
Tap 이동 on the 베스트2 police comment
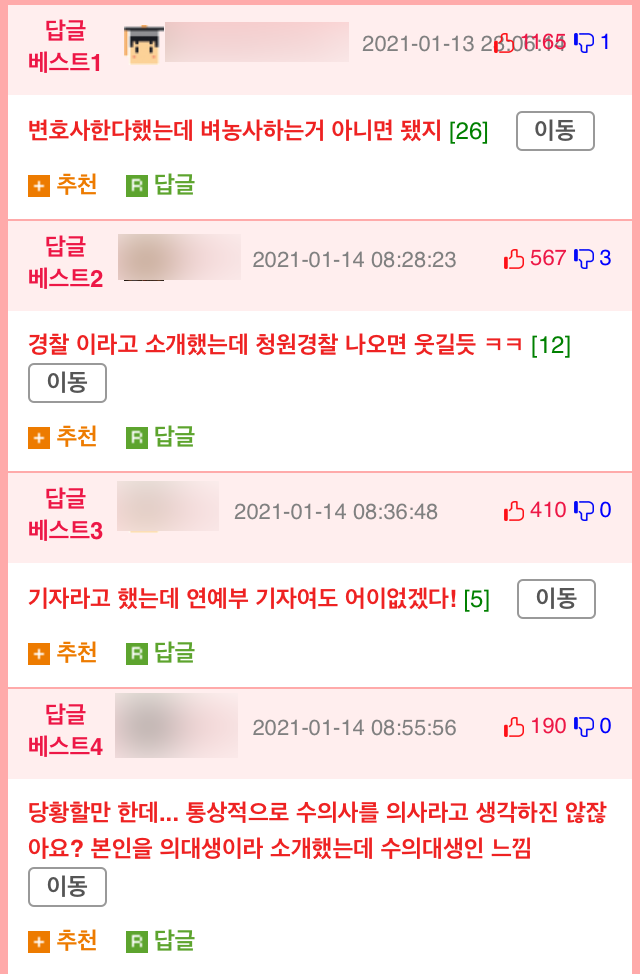pyautogui.click(x=67, y=382)
